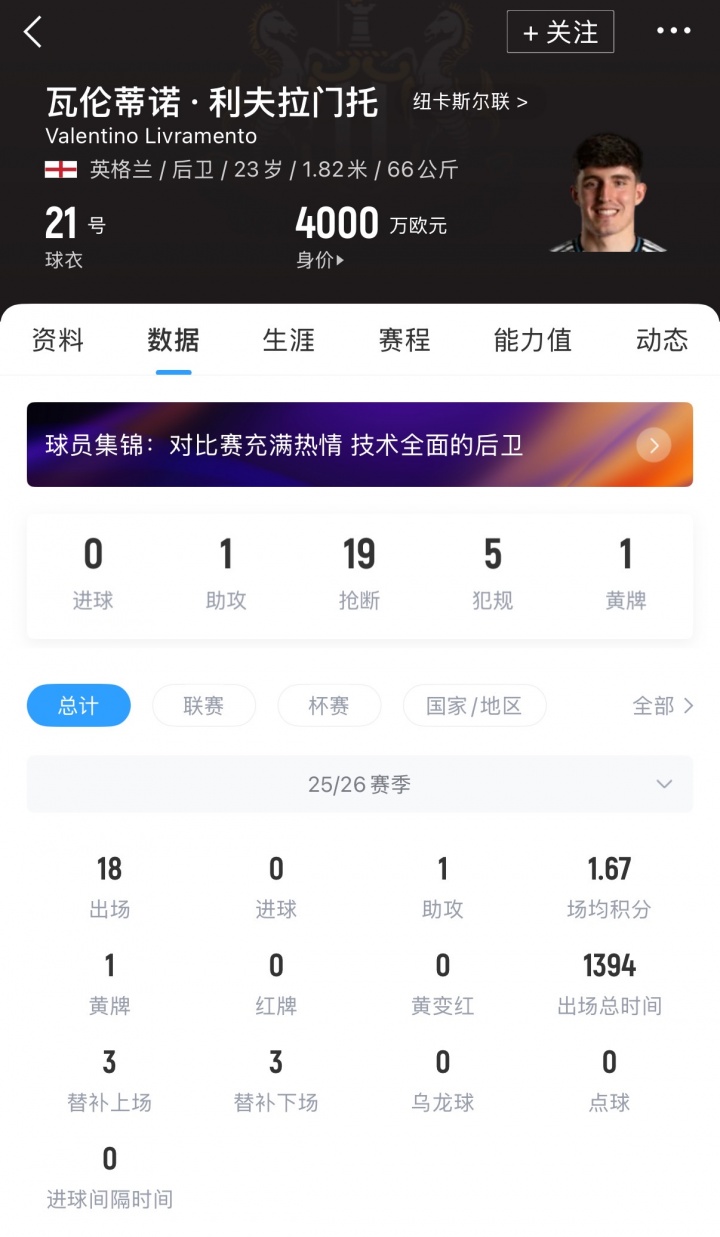The width and height of the screenshot is (720, 1237).
Task: Select the 数据 tab
Action: 173,340
